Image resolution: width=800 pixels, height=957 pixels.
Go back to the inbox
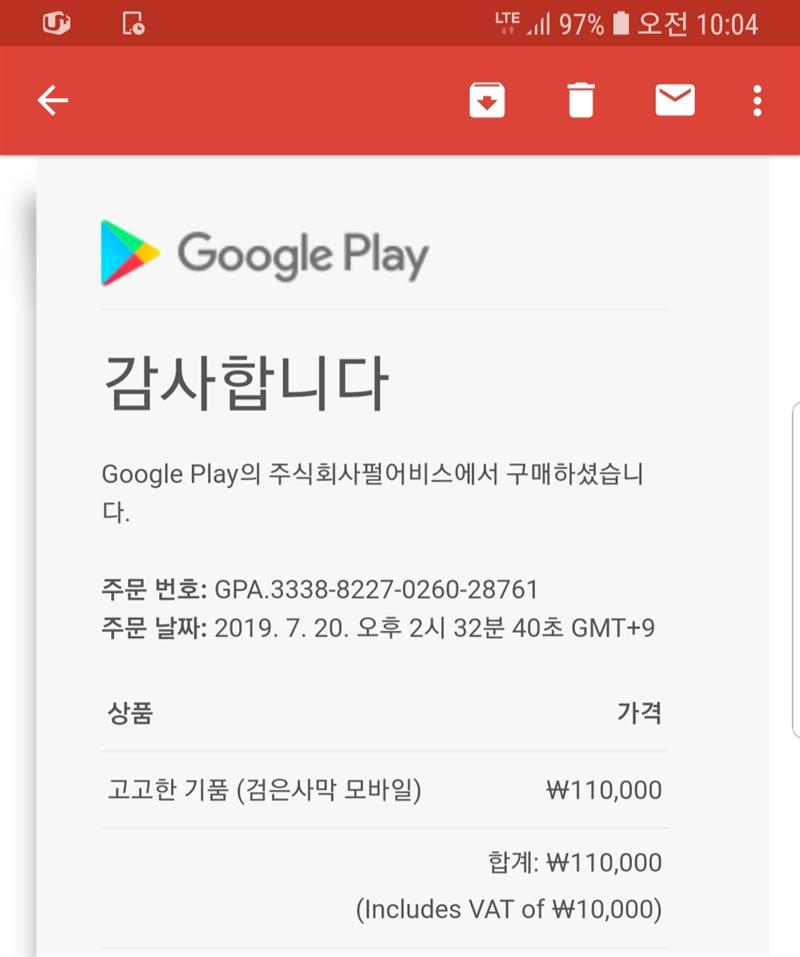click(x=53, y=100)
